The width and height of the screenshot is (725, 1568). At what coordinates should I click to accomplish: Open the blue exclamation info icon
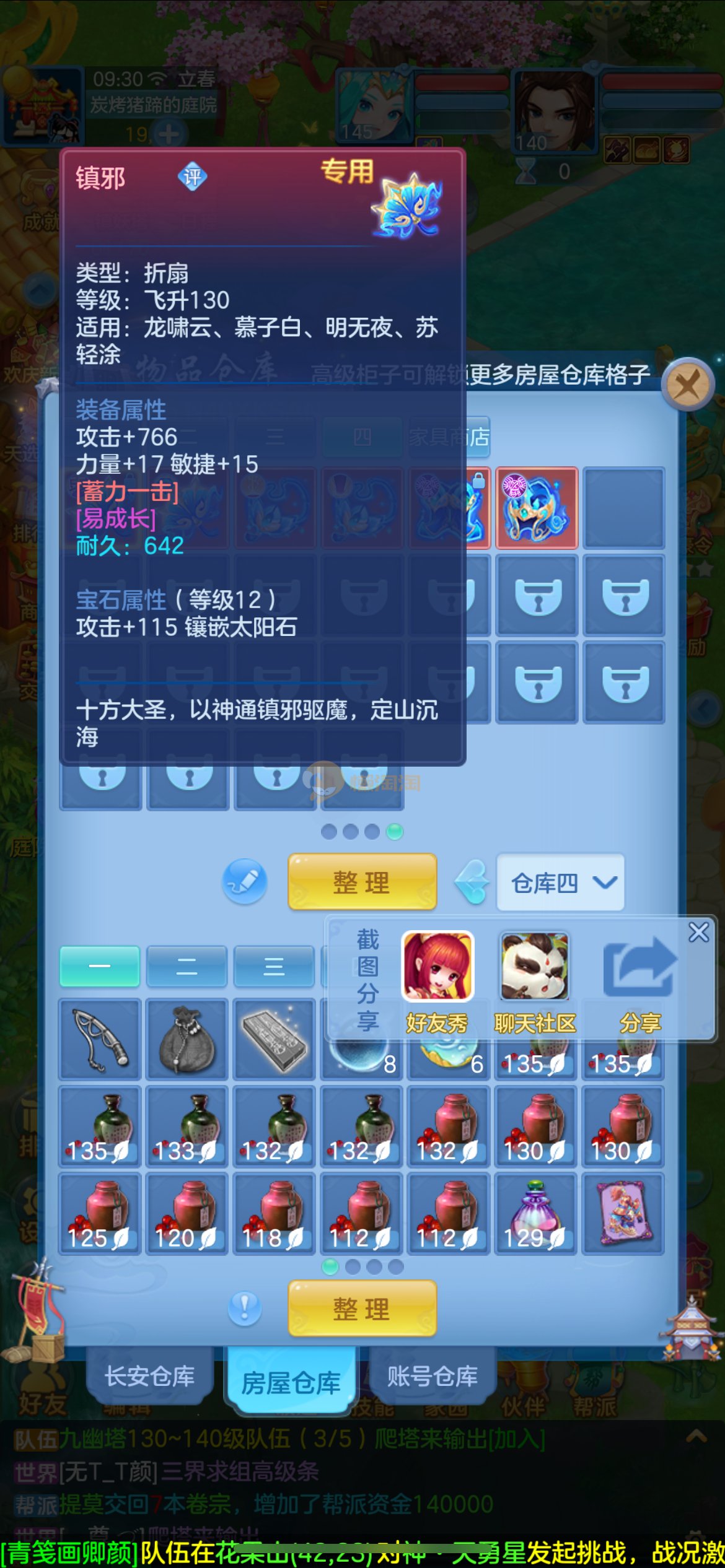[245, 1309]
